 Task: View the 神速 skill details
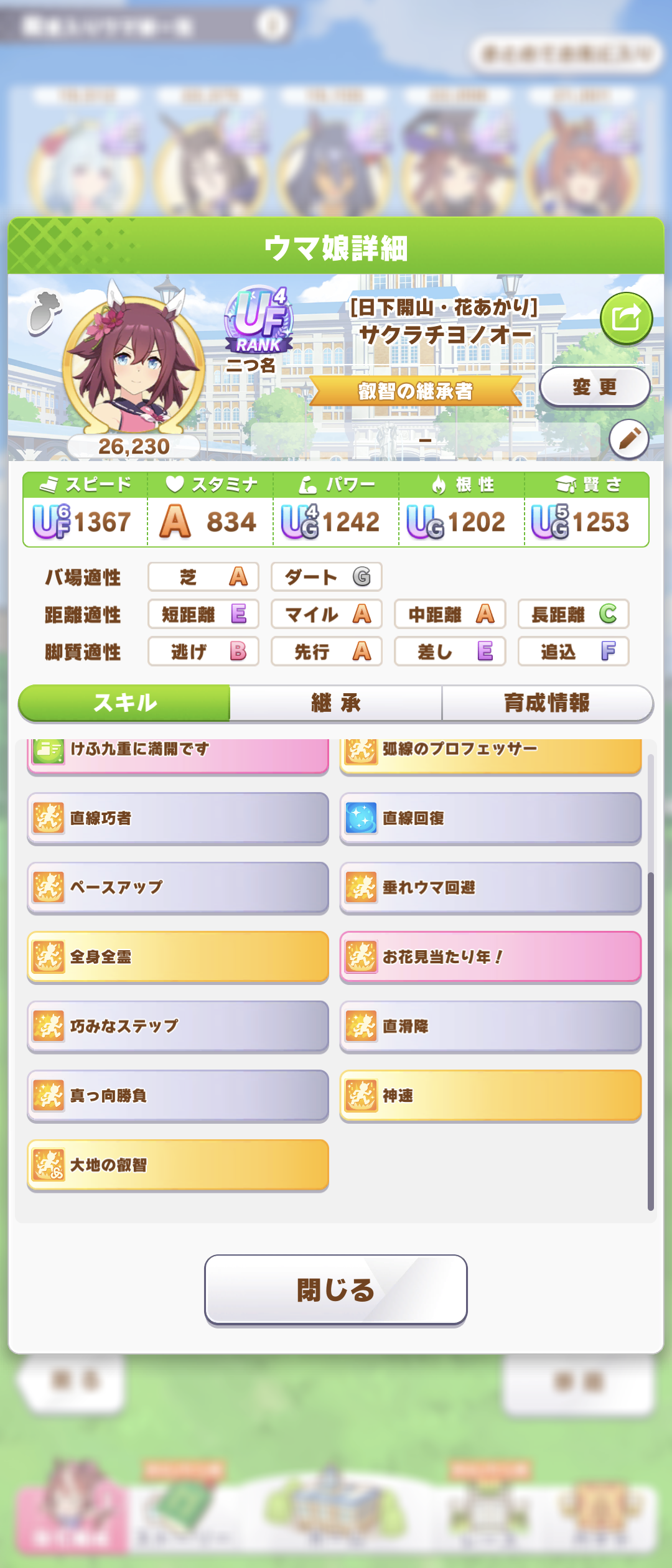tap(490, 1096)
